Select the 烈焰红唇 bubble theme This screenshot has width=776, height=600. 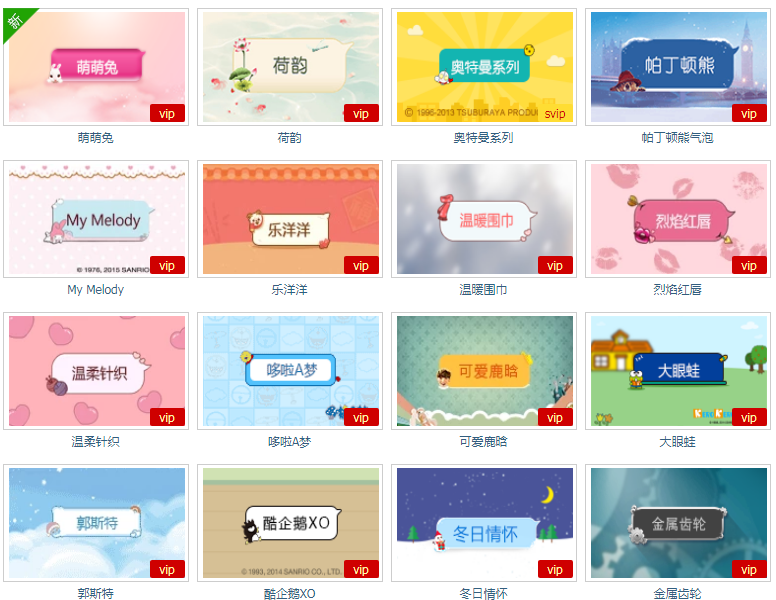(678, 219)
